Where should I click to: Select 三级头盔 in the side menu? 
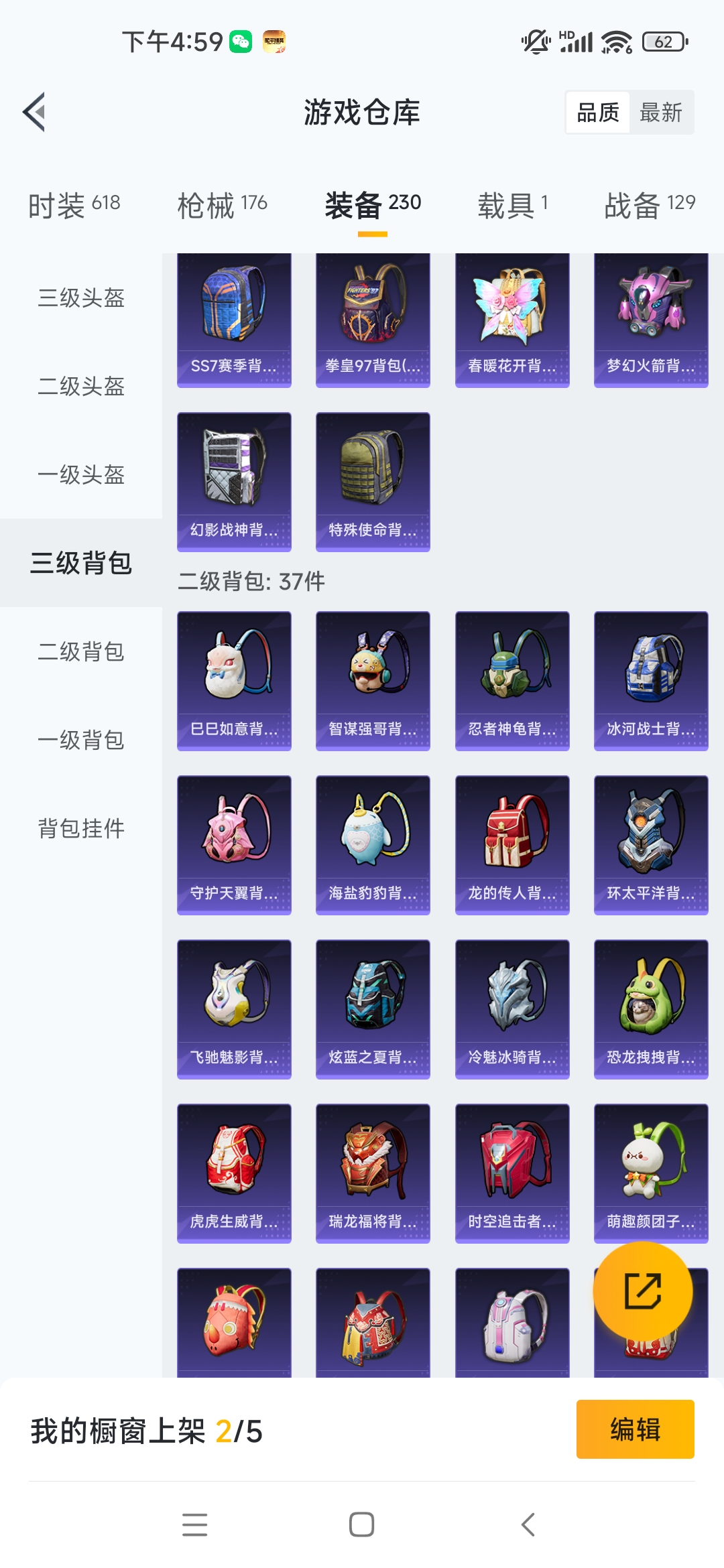point(81,298)
